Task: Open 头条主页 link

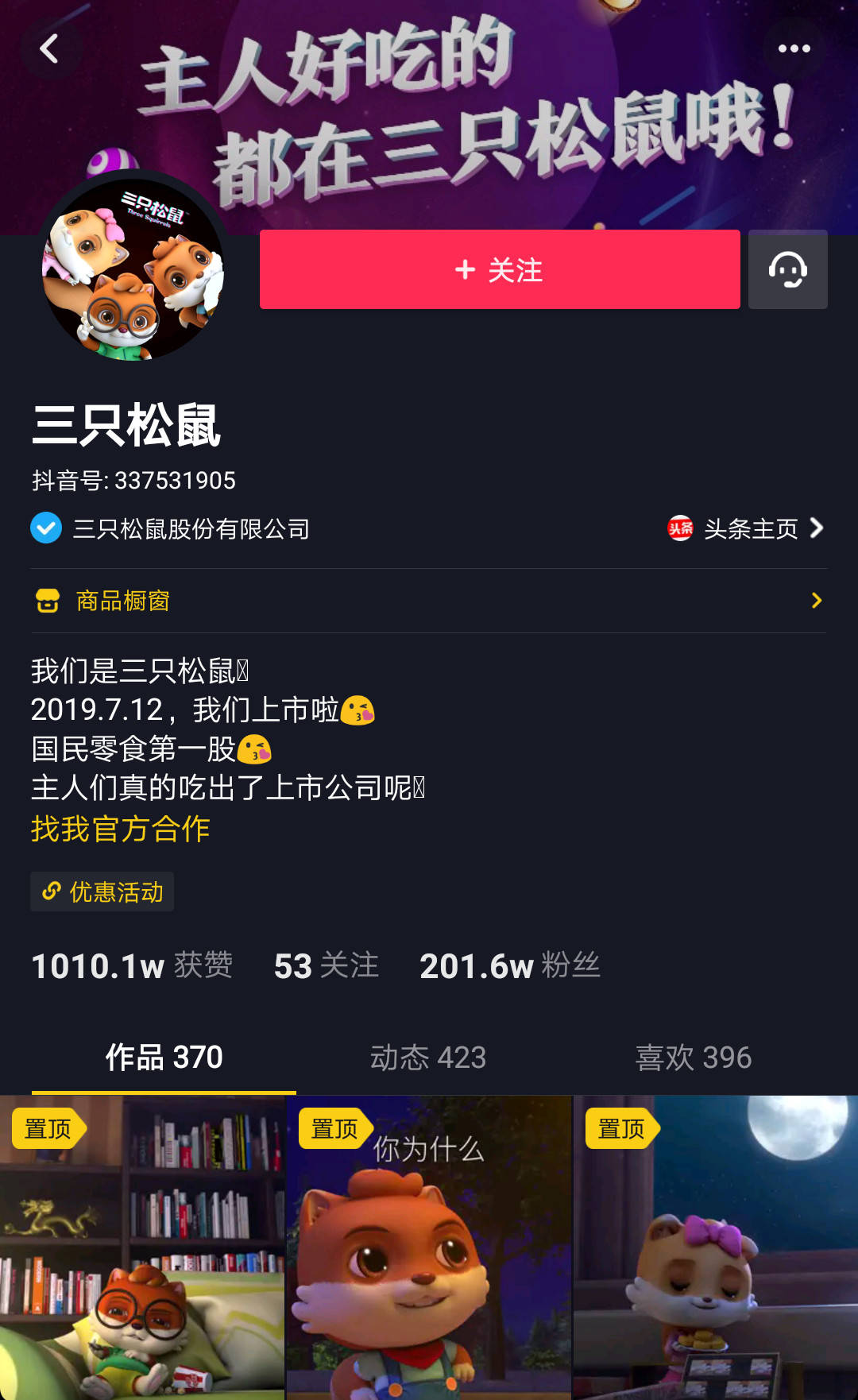Action: (745, 528)
